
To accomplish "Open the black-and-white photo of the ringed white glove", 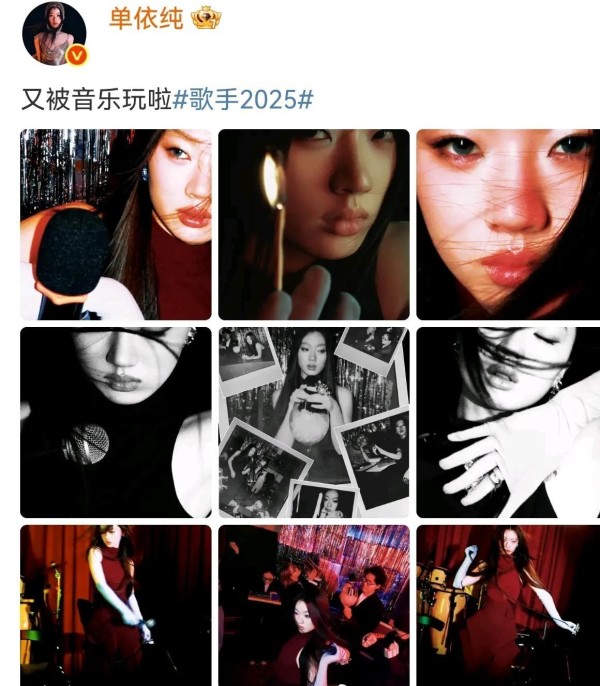I will tap(507, 421).
